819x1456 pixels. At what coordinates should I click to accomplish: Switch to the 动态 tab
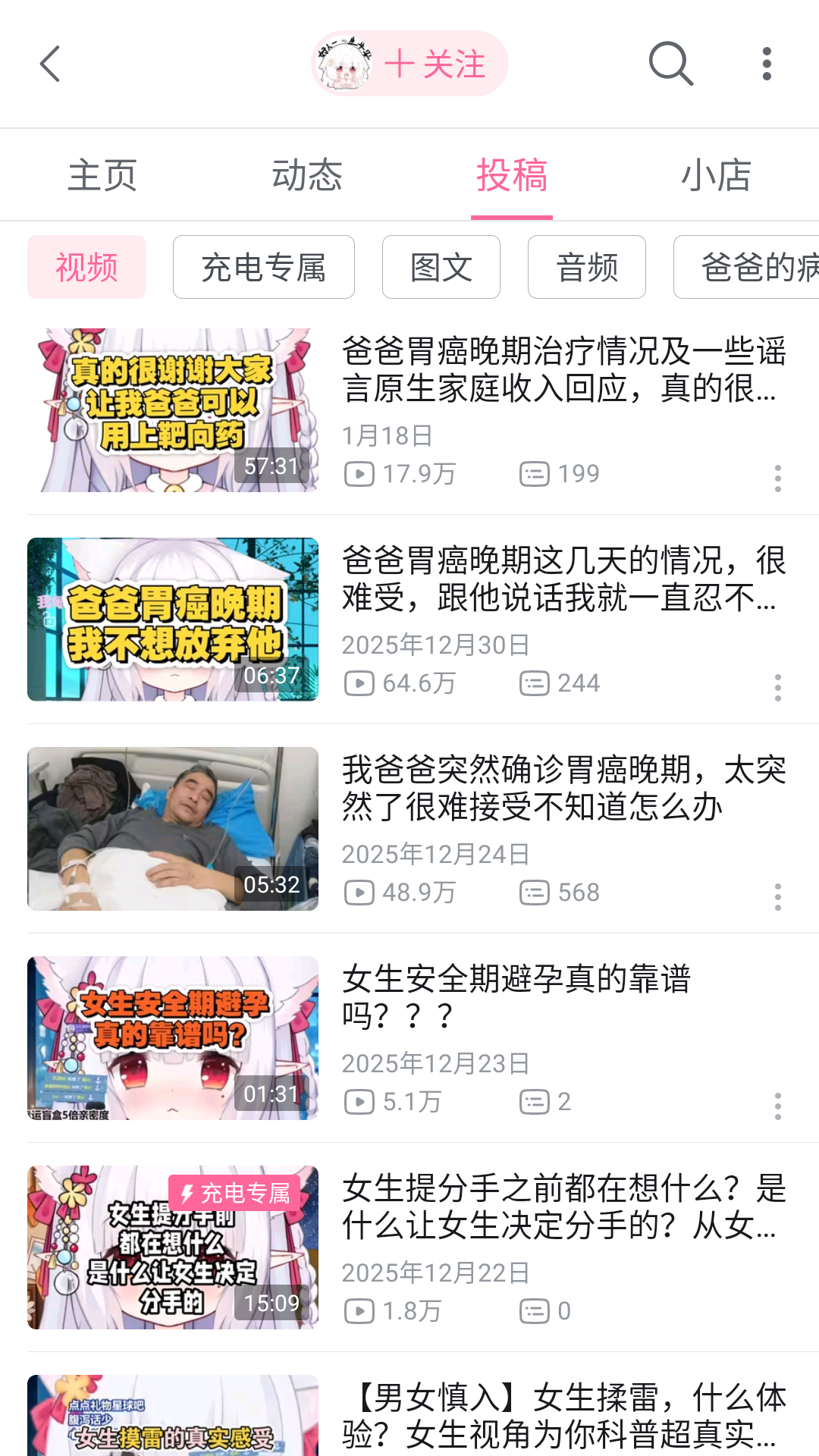[307, 175]
